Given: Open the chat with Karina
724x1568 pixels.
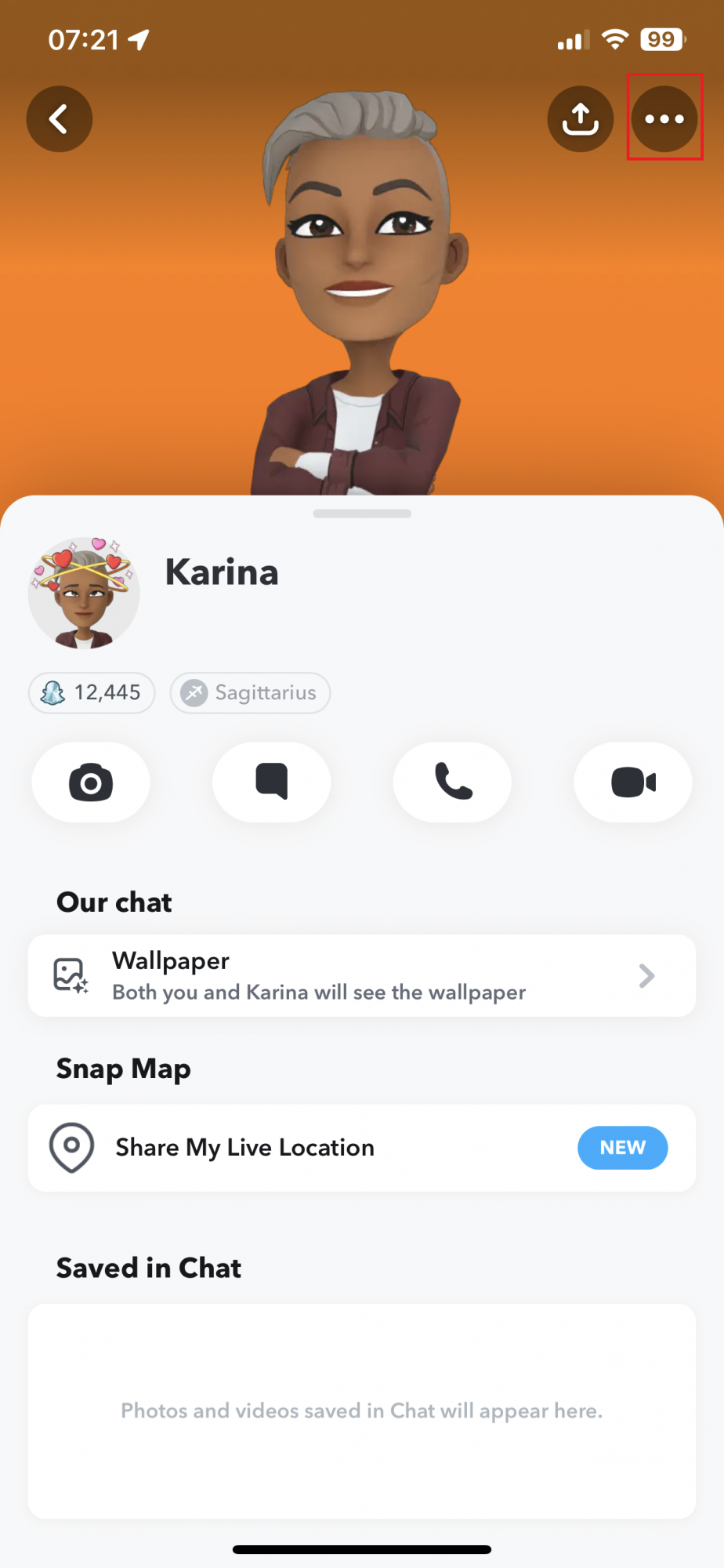Looking at the screenshot, I should pos(271,782).
